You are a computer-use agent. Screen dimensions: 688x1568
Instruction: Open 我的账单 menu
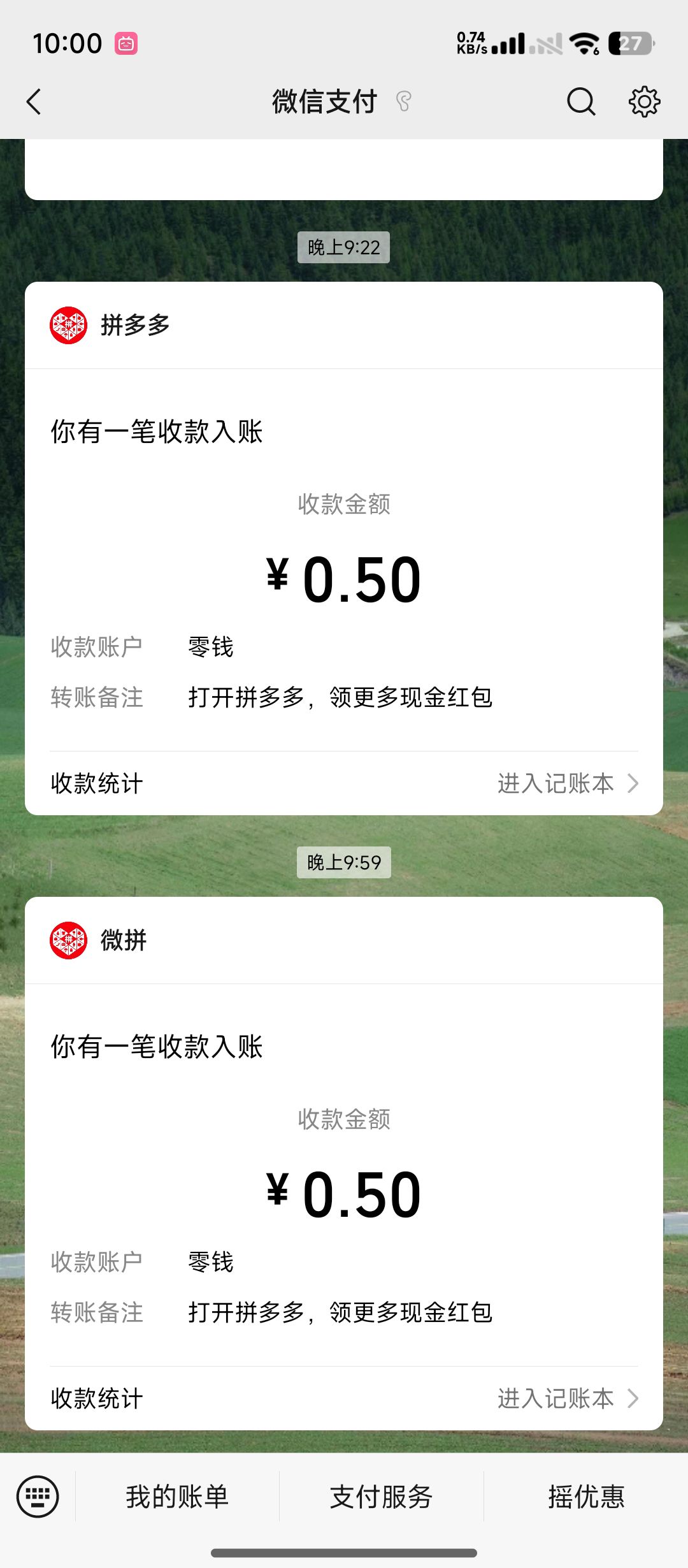(177, 1496)
